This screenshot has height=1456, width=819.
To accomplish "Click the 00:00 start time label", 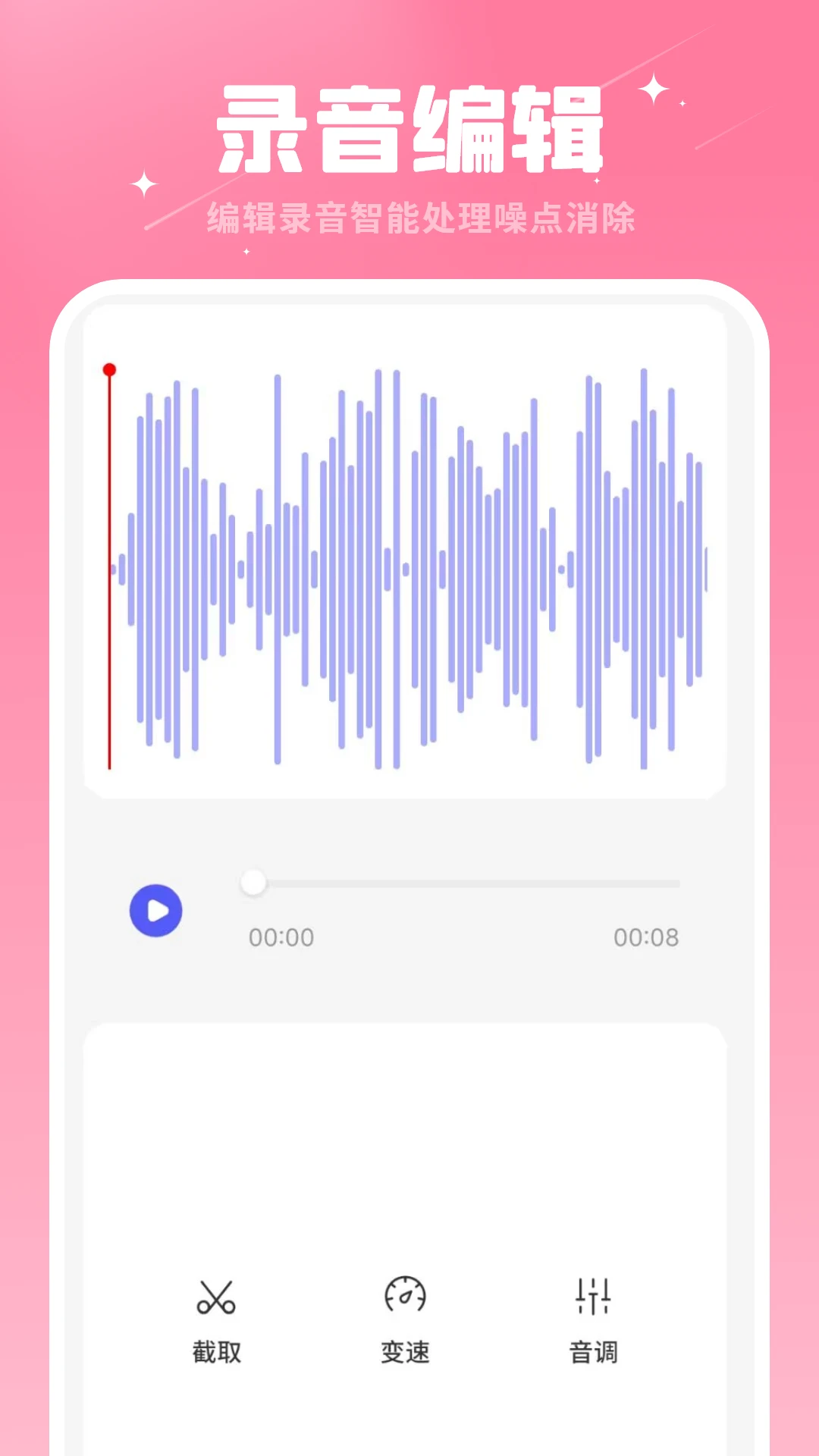I will [281, 937].
